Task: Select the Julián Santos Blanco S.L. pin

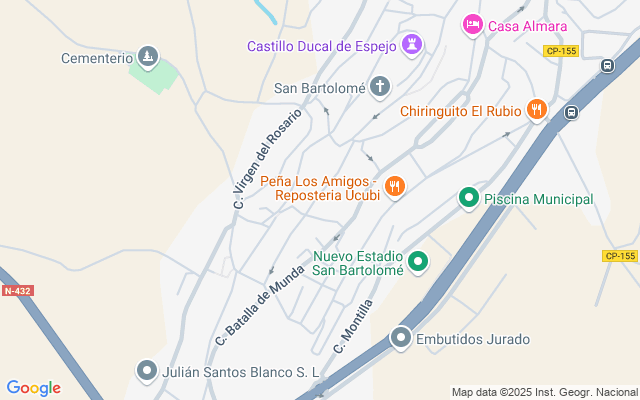Action: pyautogui.click(x=147, y=371)
